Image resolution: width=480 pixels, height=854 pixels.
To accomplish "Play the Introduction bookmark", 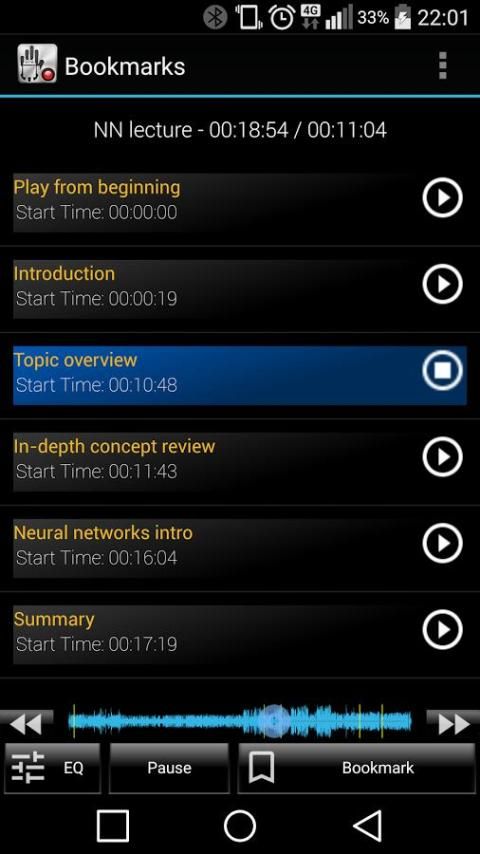I will [442, 284].
